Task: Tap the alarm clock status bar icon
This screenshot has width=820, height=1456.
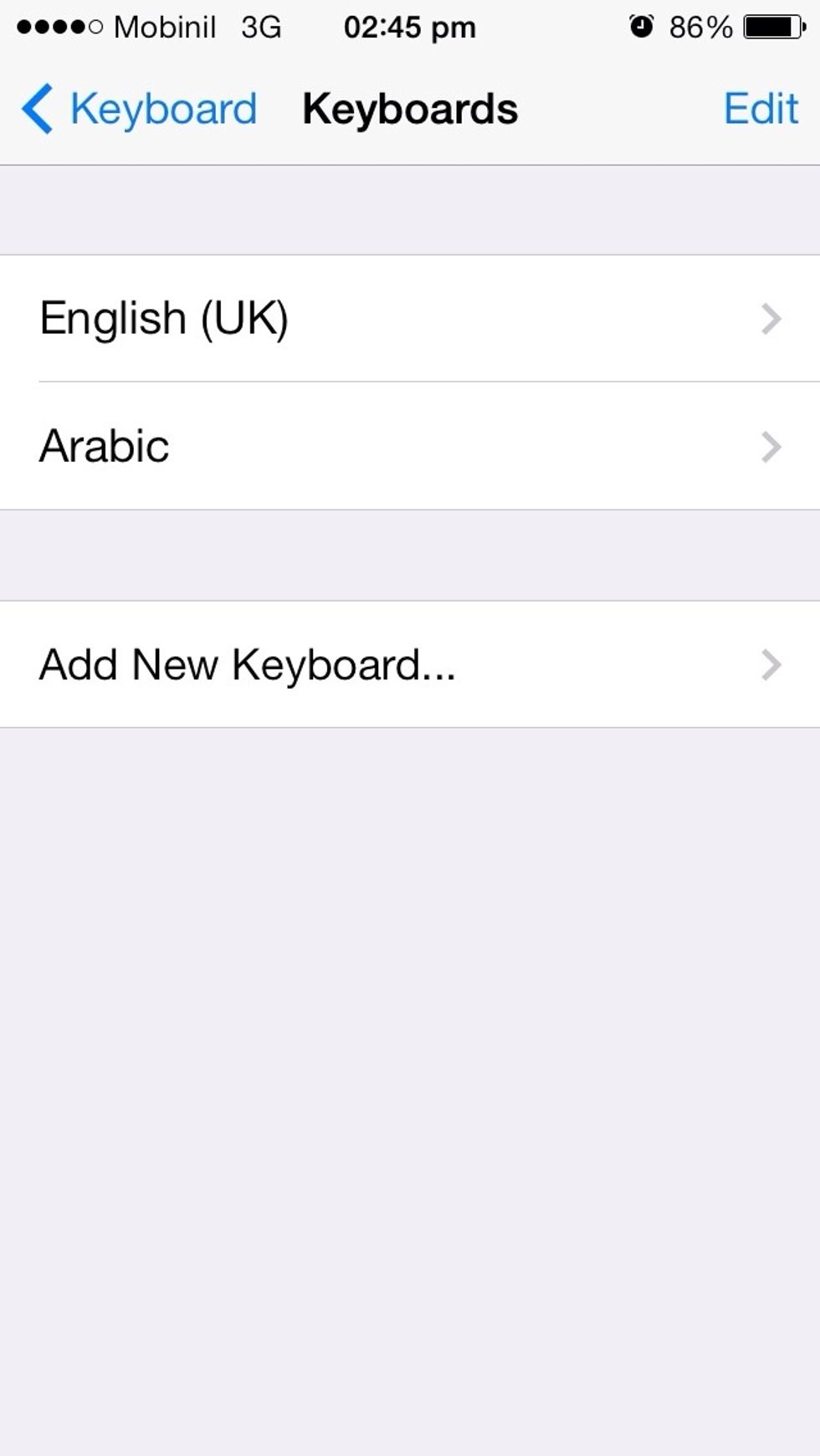Action: coord(639,26)
